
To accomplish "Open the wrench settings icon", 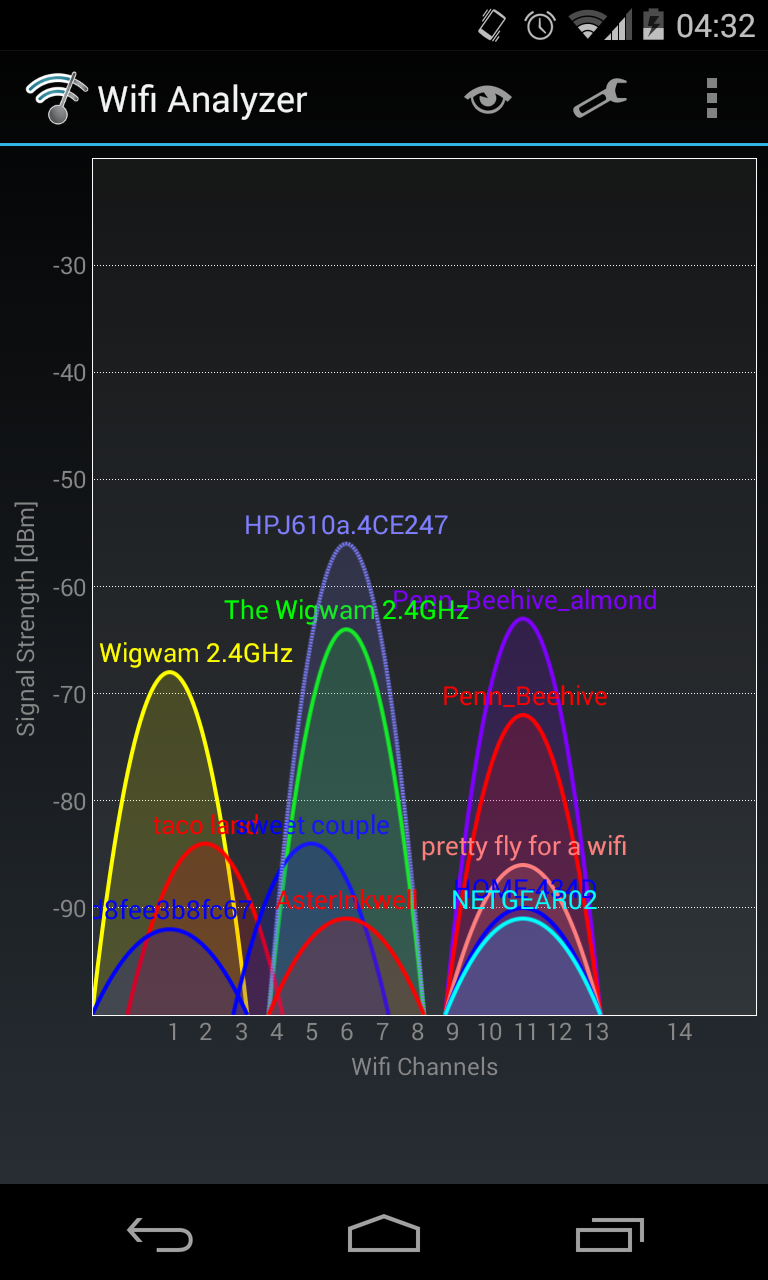I will coord(600,98).
